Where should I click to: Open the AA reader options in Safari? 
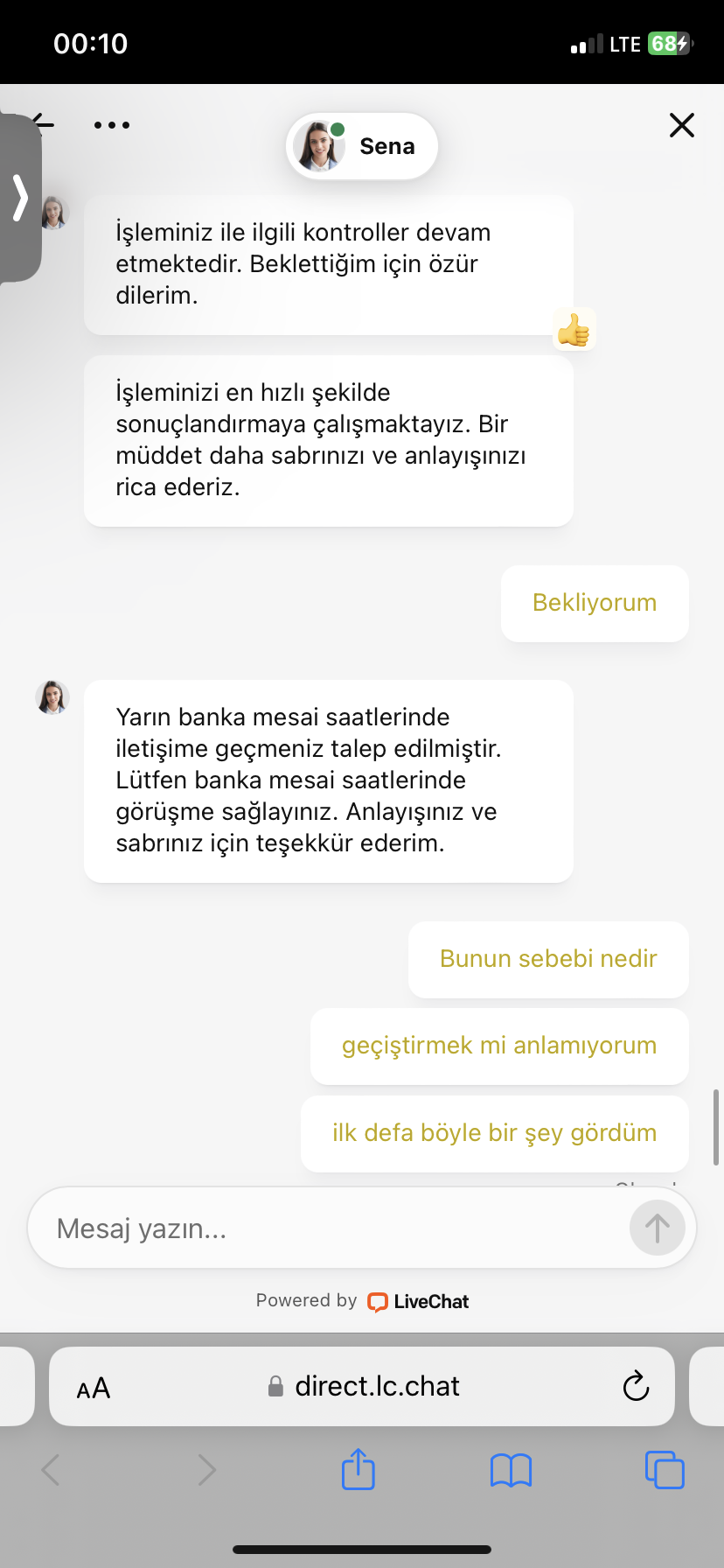point(94,1388)
